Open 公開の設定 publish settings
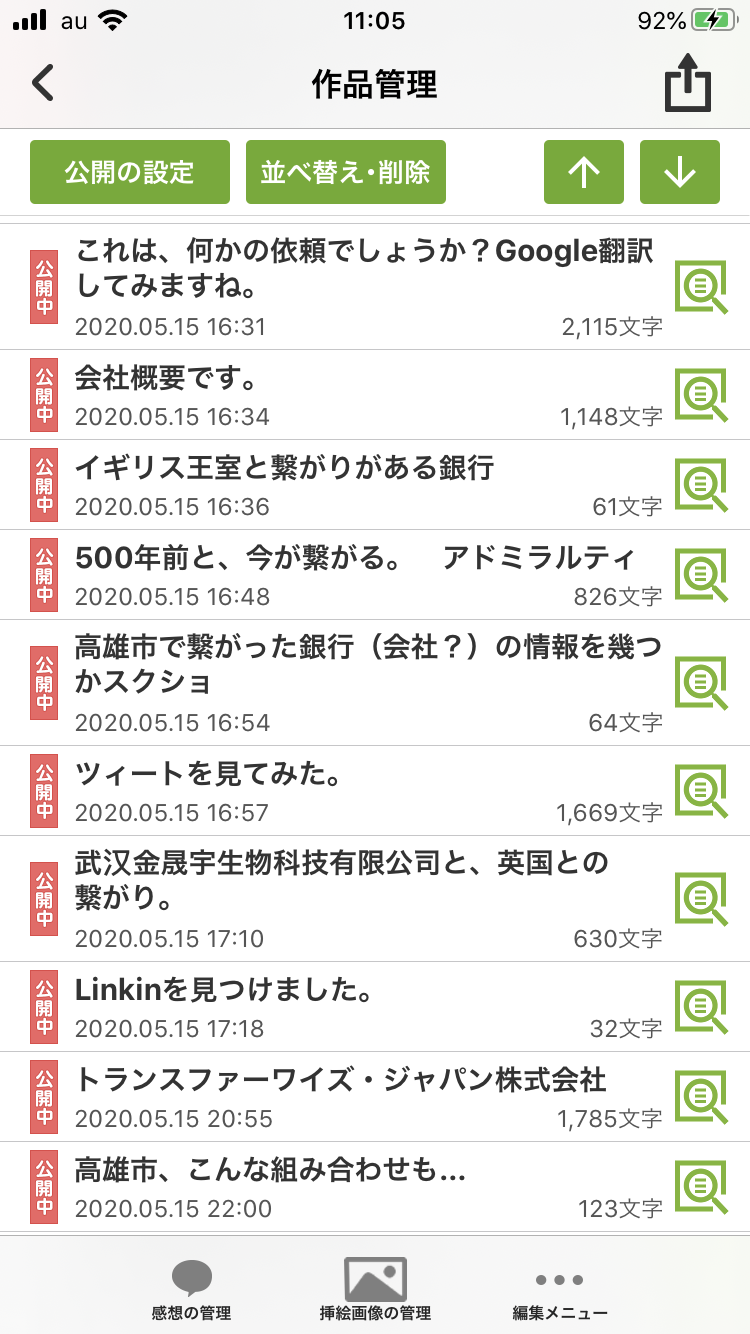Viewport: 750px width, 1334px height. (x=130, y=172)
